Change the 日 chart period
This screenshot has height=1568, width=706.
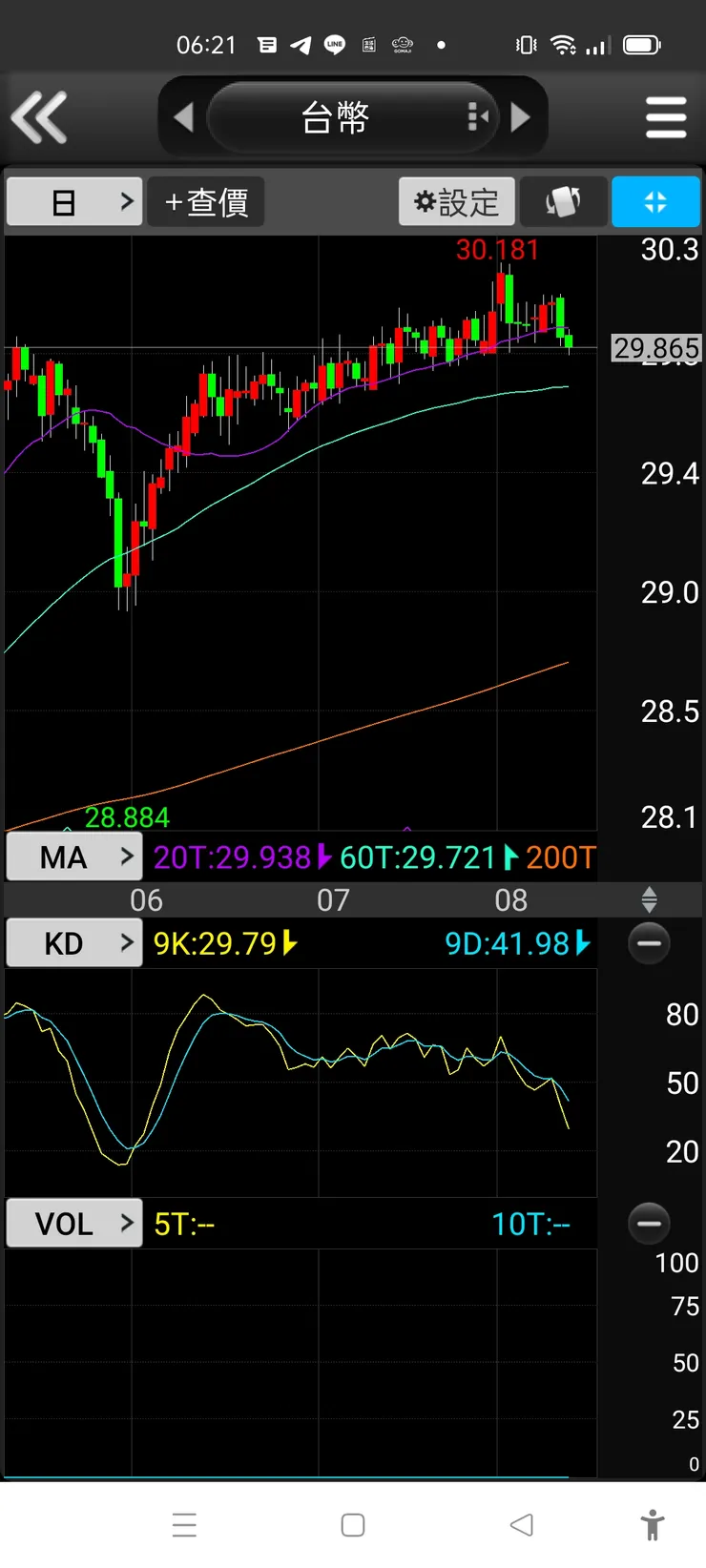click(74, 202)
